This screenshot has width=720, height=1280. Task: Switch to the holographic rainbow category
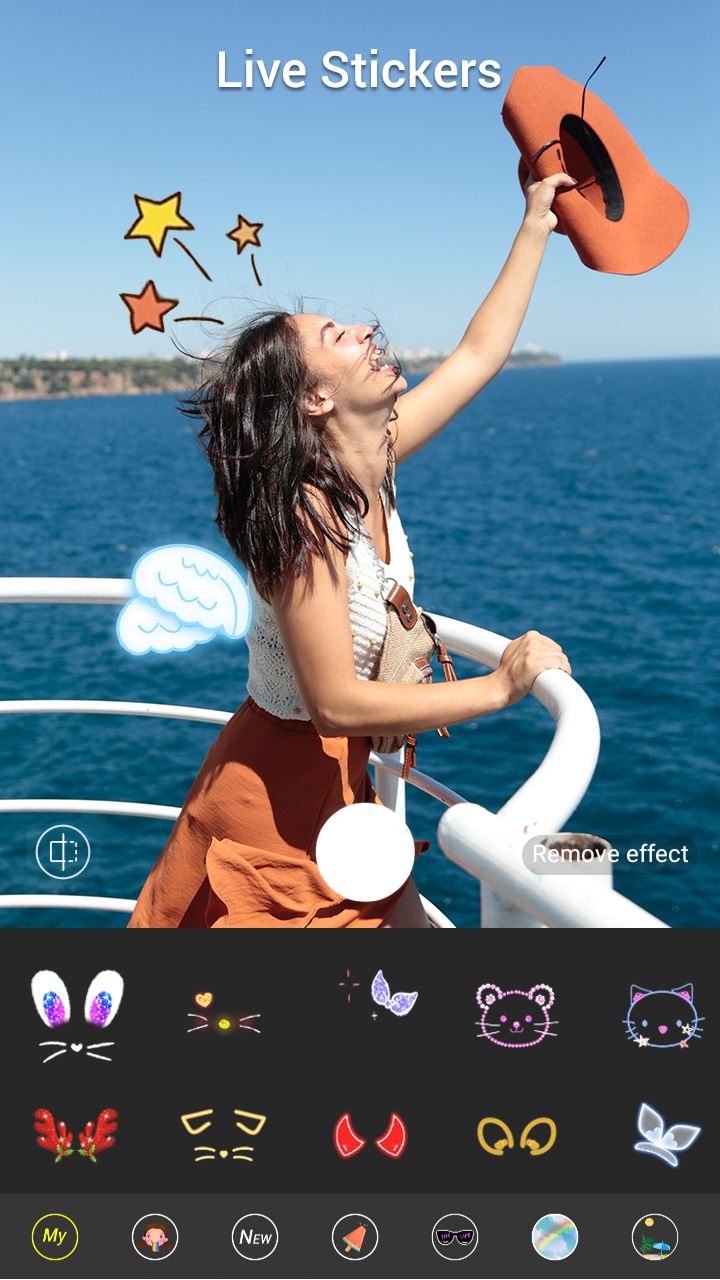(x=555, y=1237)
